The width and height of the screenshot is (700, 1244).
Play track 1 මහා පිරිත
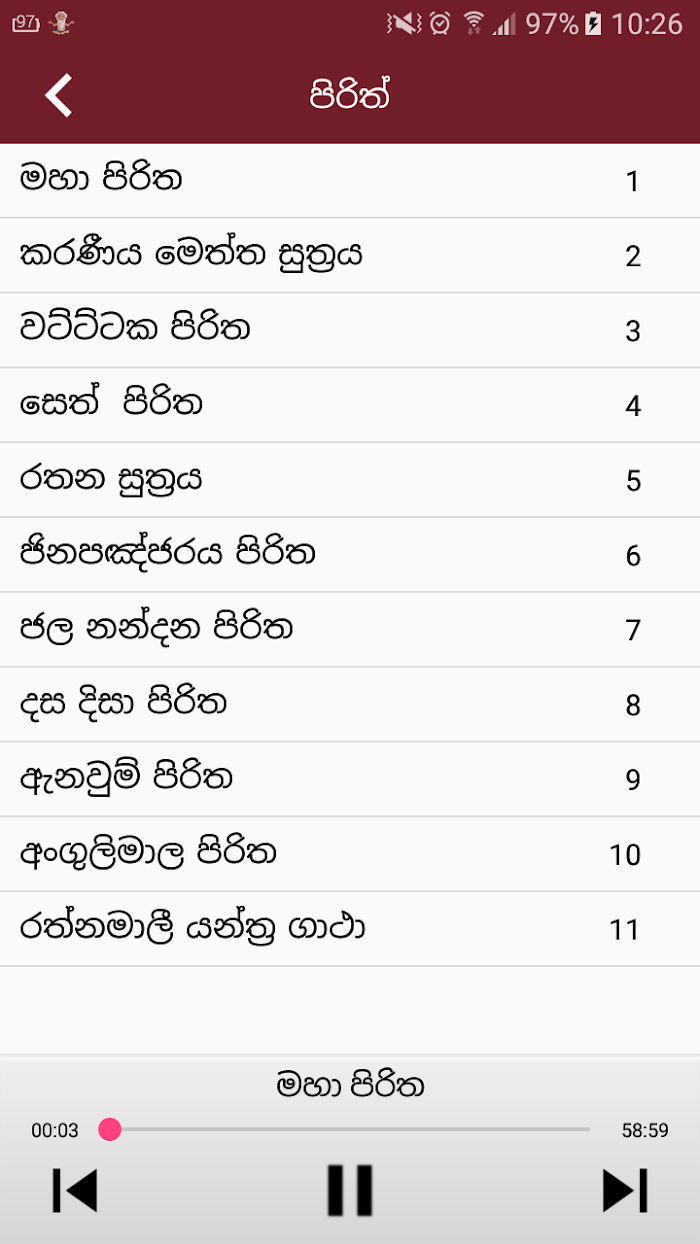(350, 181)
